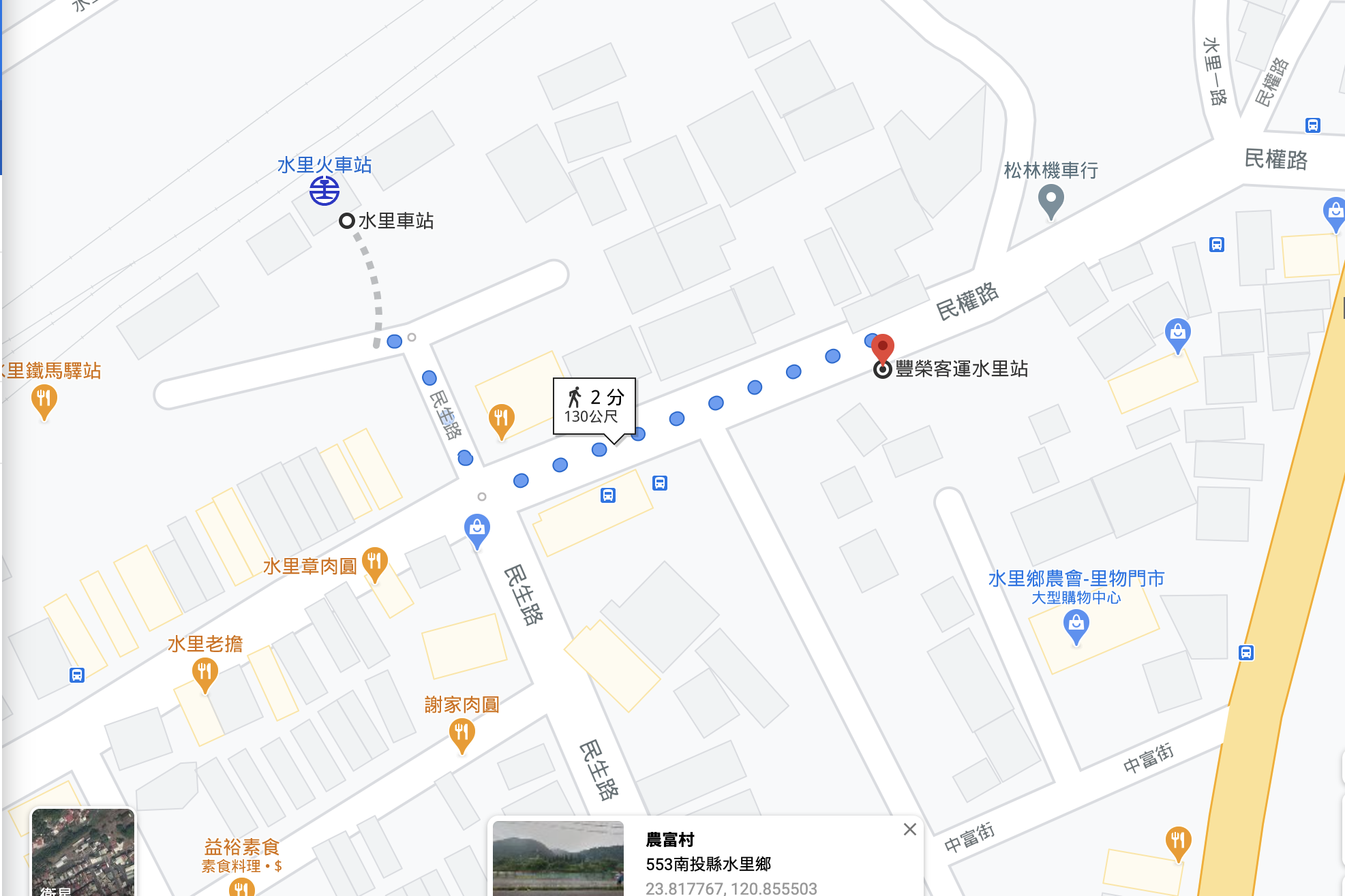Screen dimensions: 1345x896
Task: Open the 農富村 street view photo
Action: pyautogui.click(x=558, y=858)
